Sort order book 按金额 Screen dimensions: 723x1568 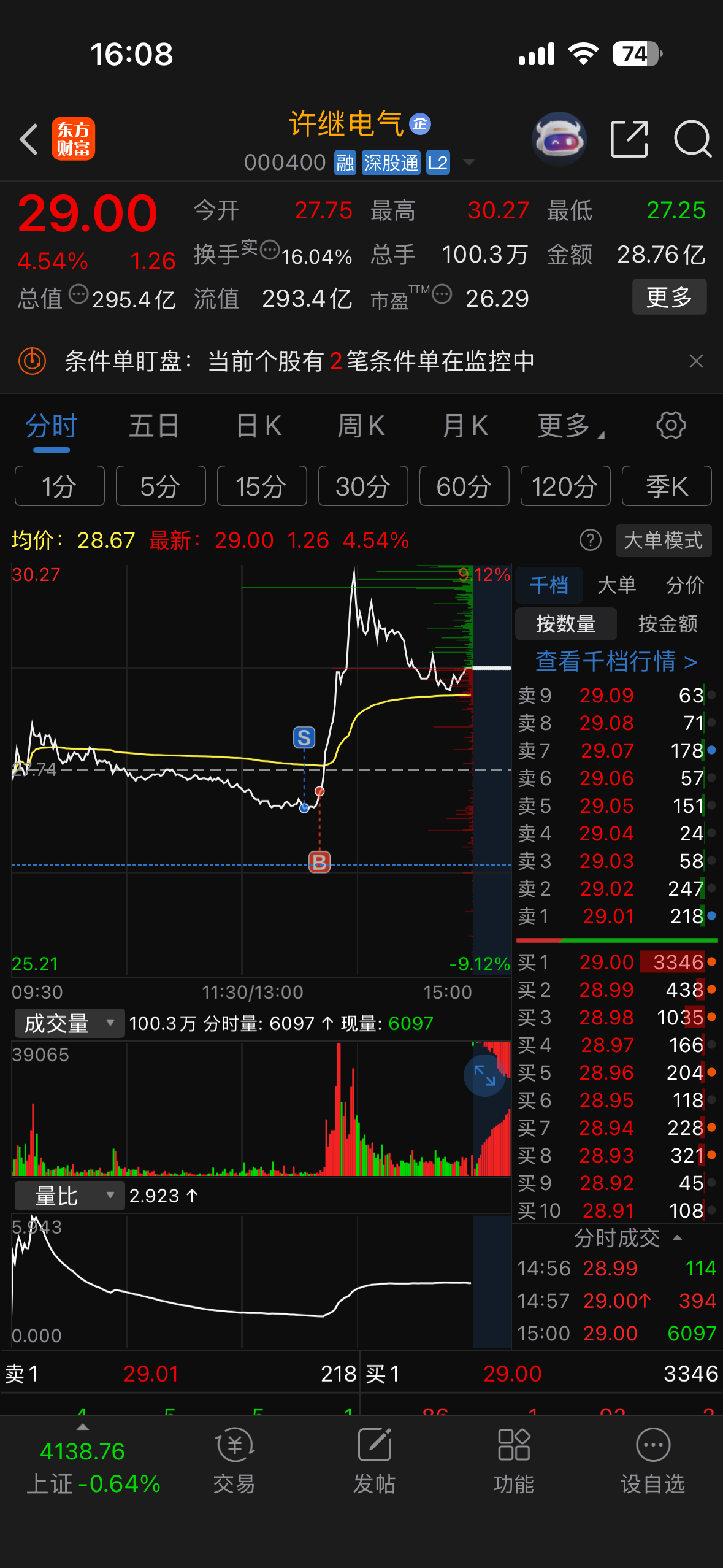(x=668, y=624)
